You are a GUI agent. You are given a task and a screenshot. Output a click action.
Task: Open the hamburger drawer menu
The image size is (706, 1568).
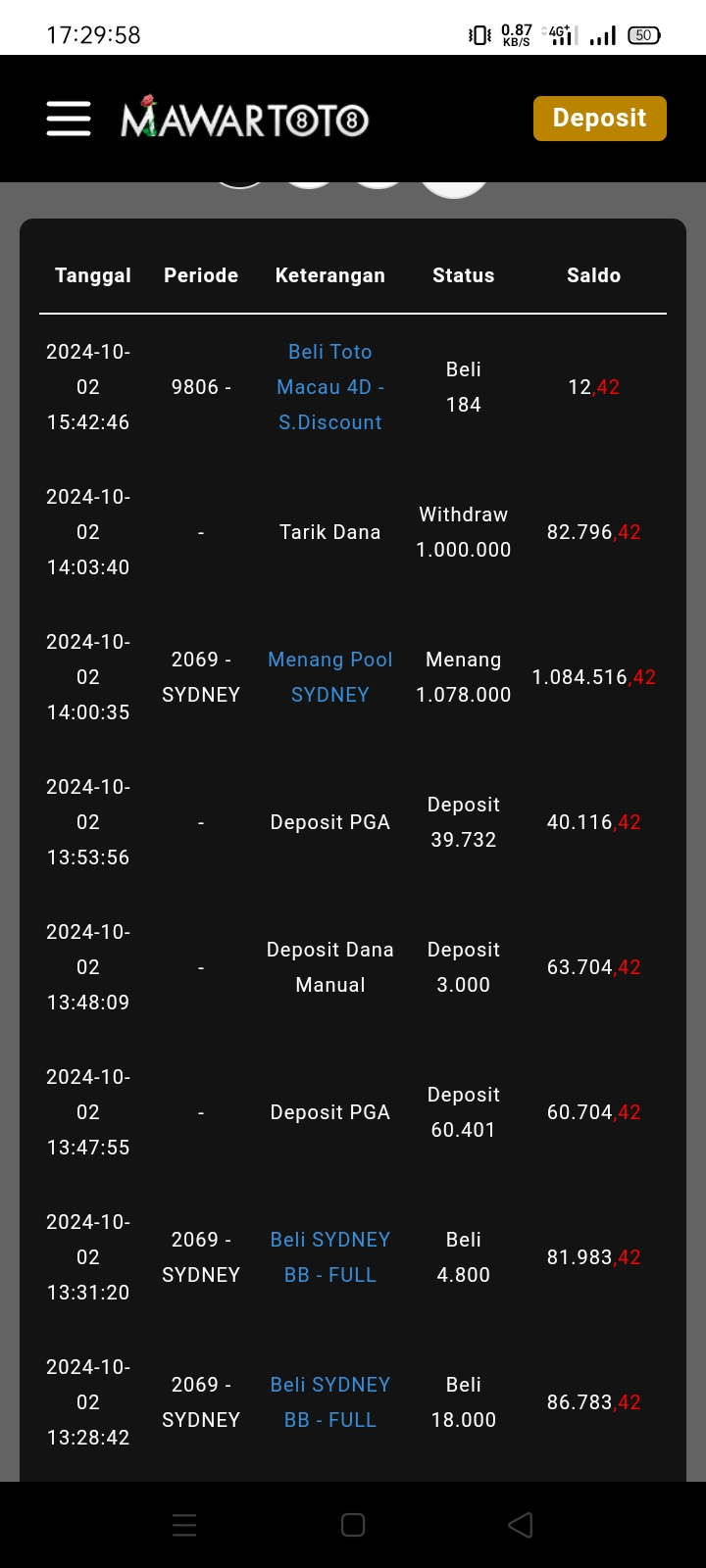pyautogui.click(x=69, y=119)
